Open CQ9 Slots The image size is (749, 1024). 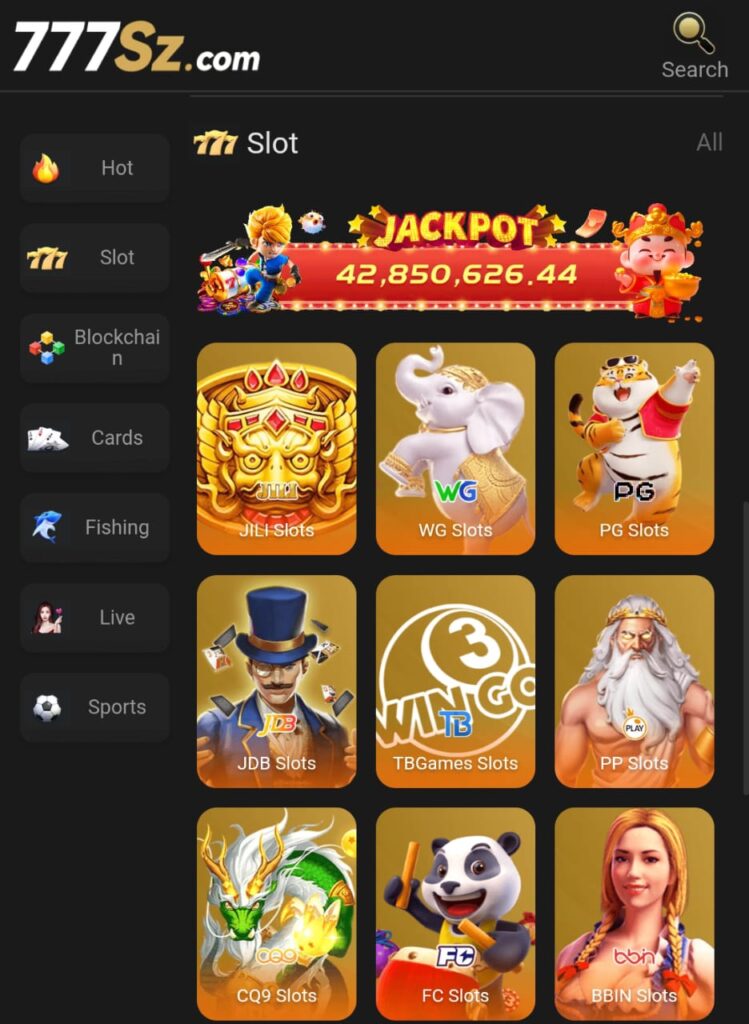(x=276, y=913)
